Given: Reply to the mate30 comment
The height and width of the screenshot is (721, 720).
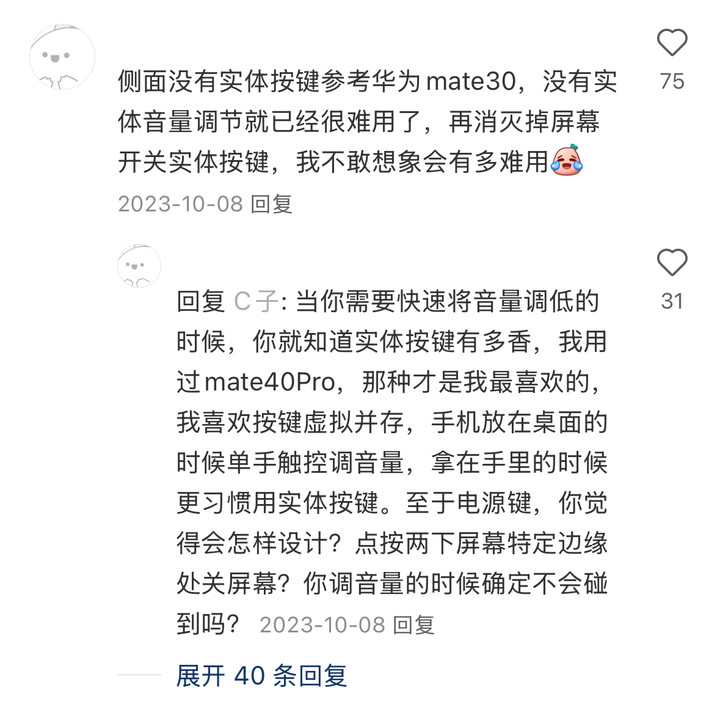Looking at the screenshot, I should coord(271,204).
